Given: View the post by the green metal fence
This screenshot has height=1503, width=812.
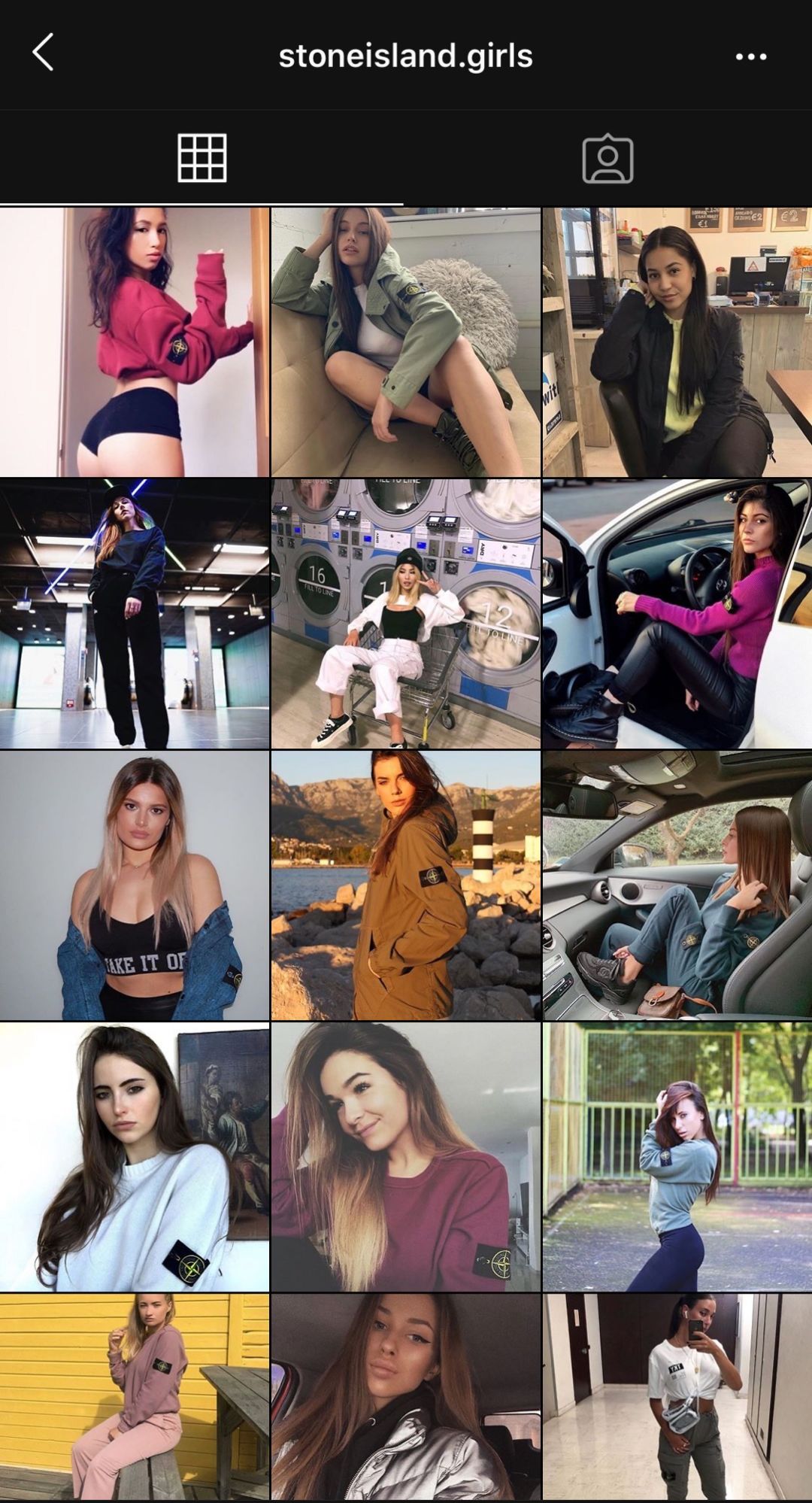Looking at the screenshot, I should pos(677,1157).
